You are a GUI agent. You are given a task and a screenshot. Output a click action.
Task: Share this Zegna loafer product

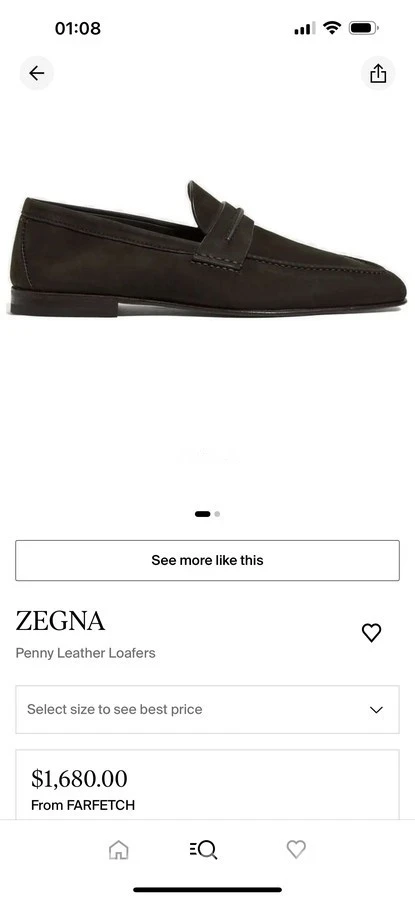(378, 73)
